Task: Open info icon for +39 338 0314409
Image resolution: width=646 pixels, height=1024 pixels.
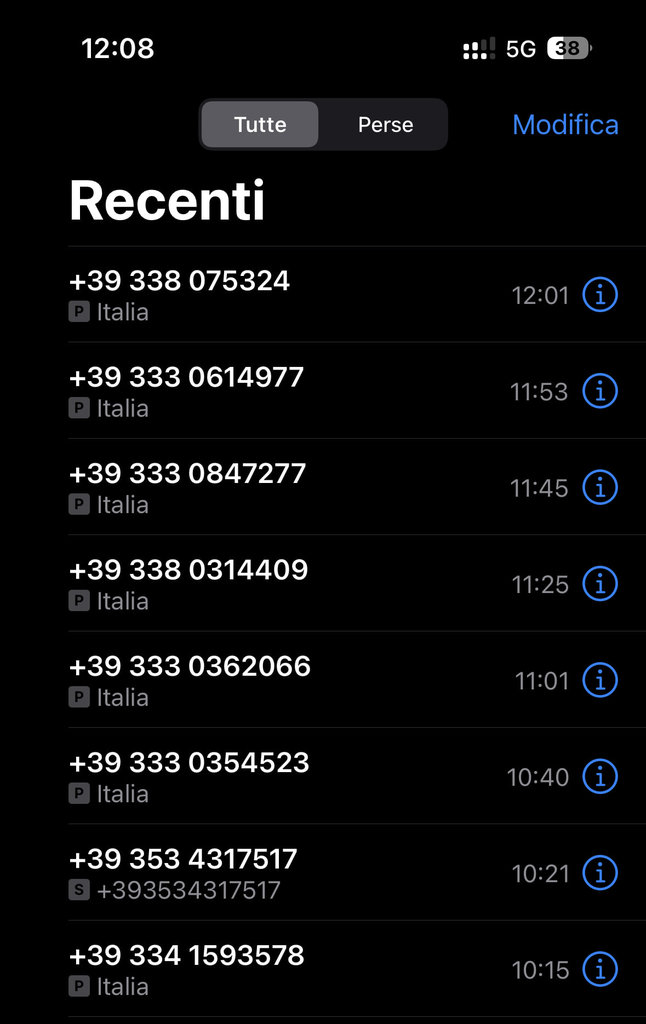Action: 600,583
